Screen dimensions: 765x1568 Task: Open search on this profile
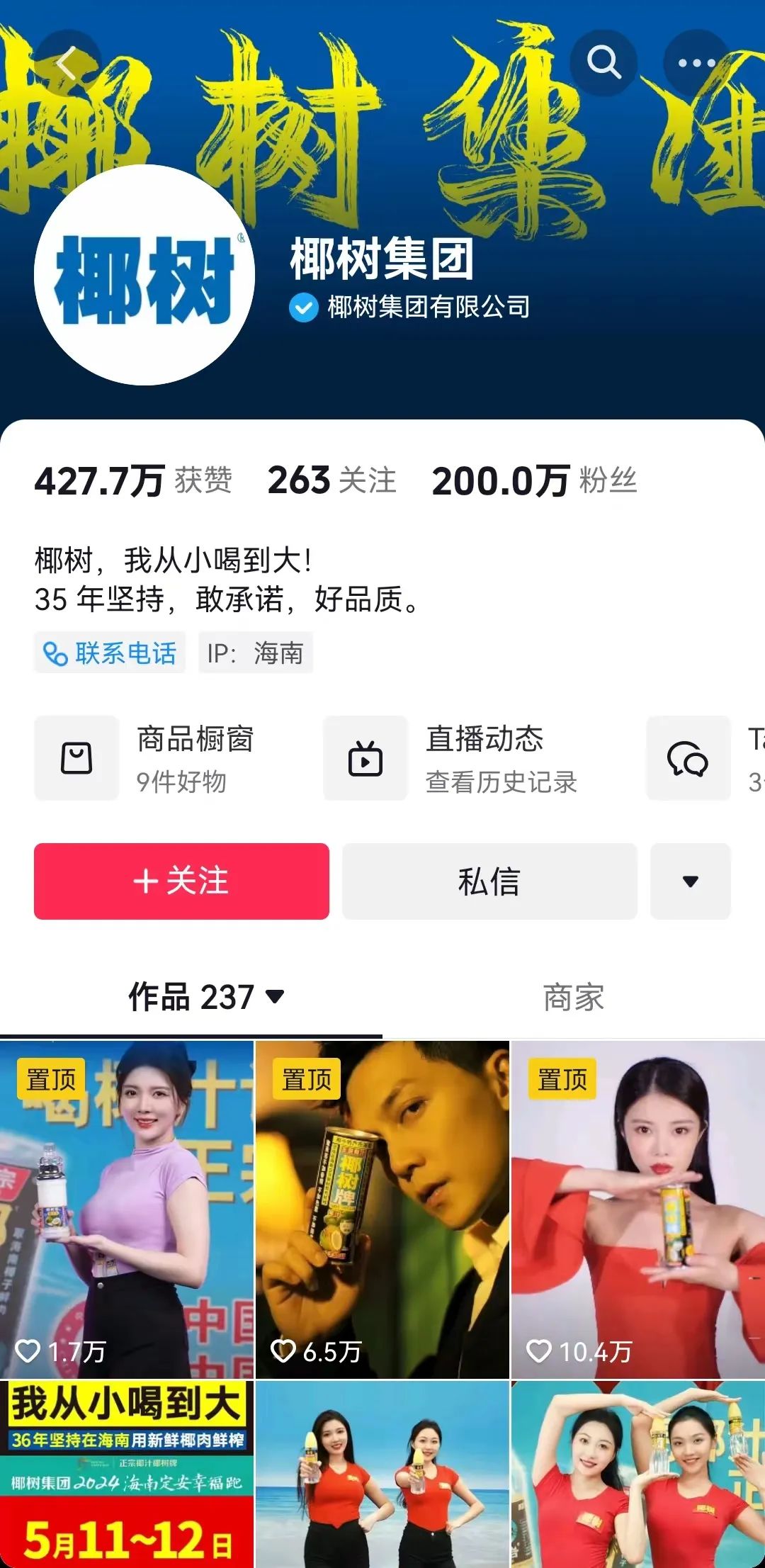click(x=603, y=63)
